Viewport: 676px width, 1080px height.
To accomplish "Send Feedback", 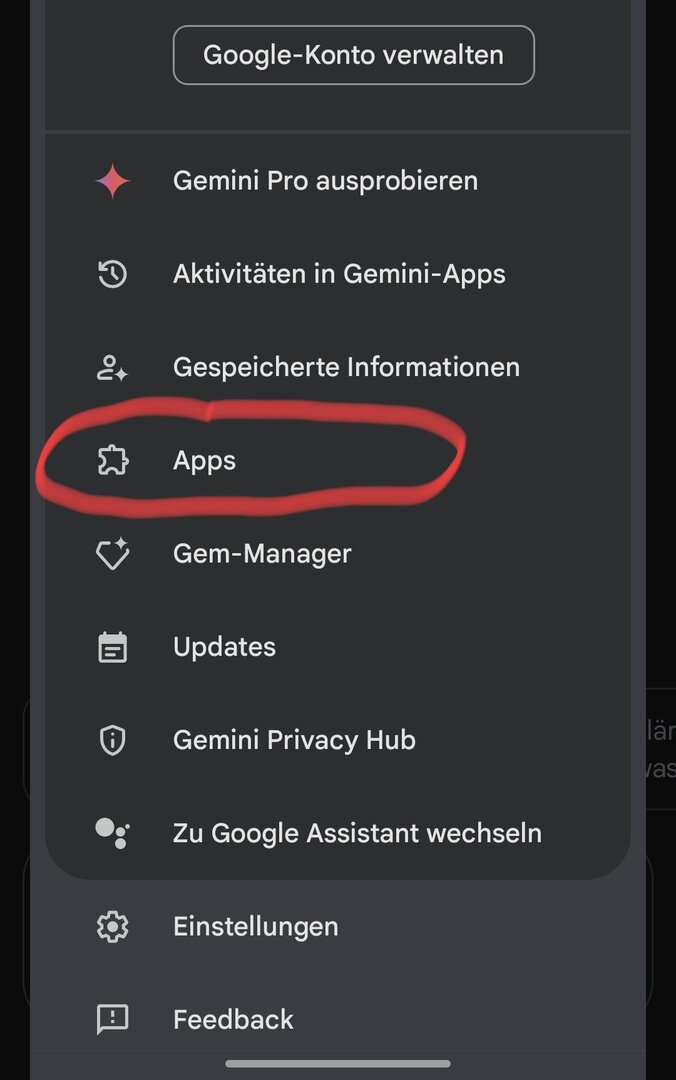I will click(x=233, y=1019).
